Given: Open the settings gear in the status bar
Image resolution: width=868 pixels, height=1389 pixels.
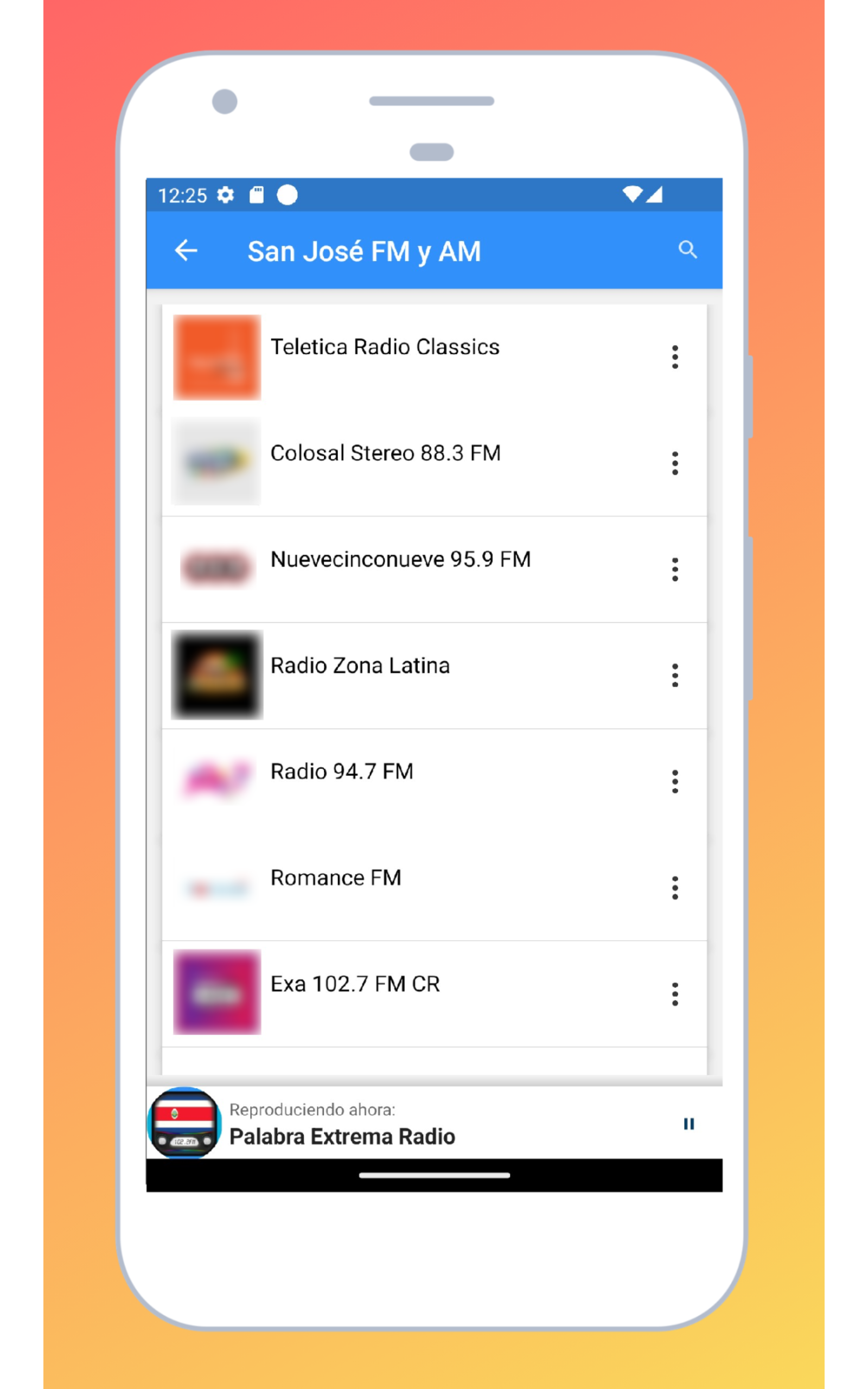Looking at the screenshot, I should pos(225,195).
